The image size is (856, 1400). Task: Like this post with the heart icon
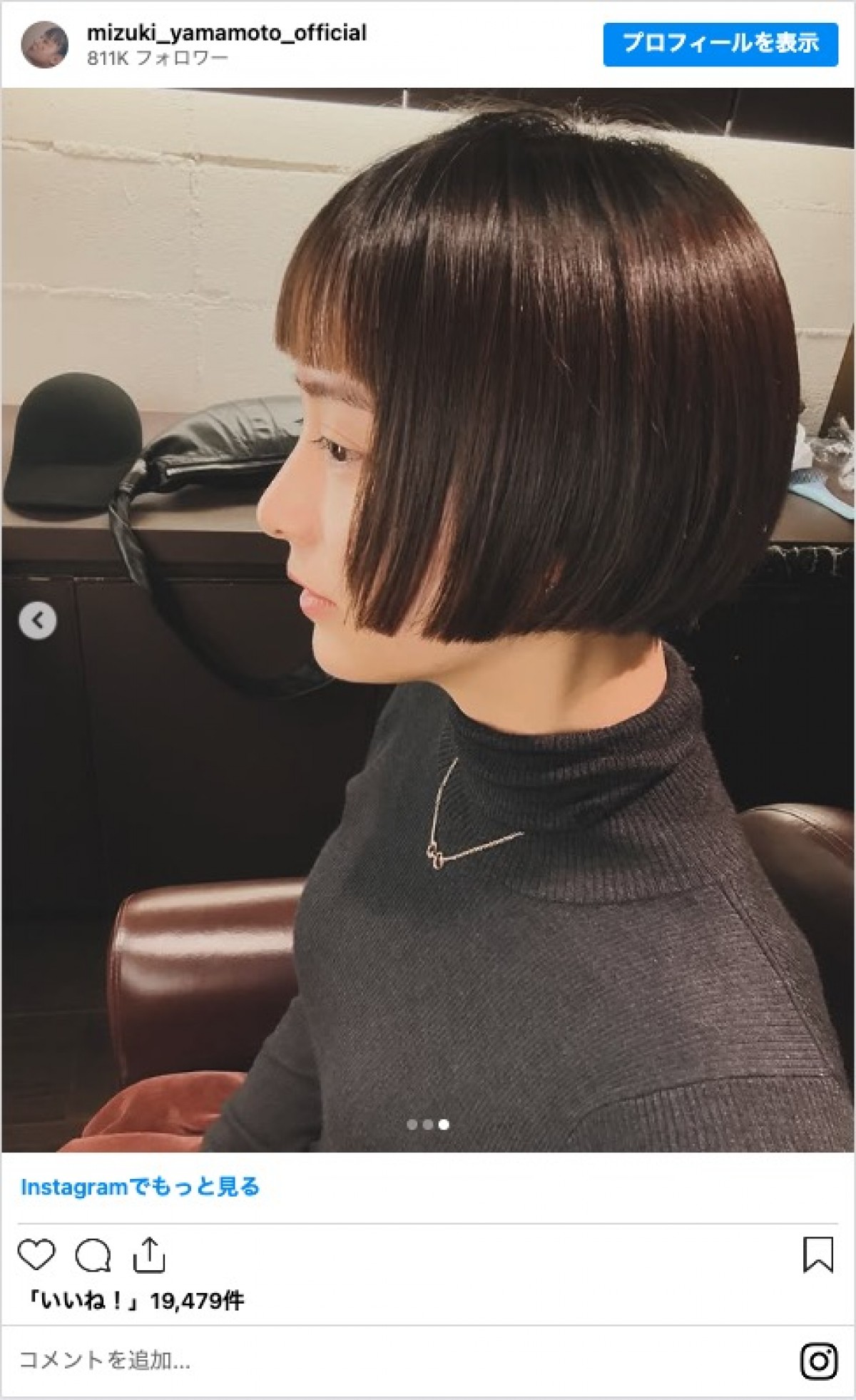(36, 1255)
